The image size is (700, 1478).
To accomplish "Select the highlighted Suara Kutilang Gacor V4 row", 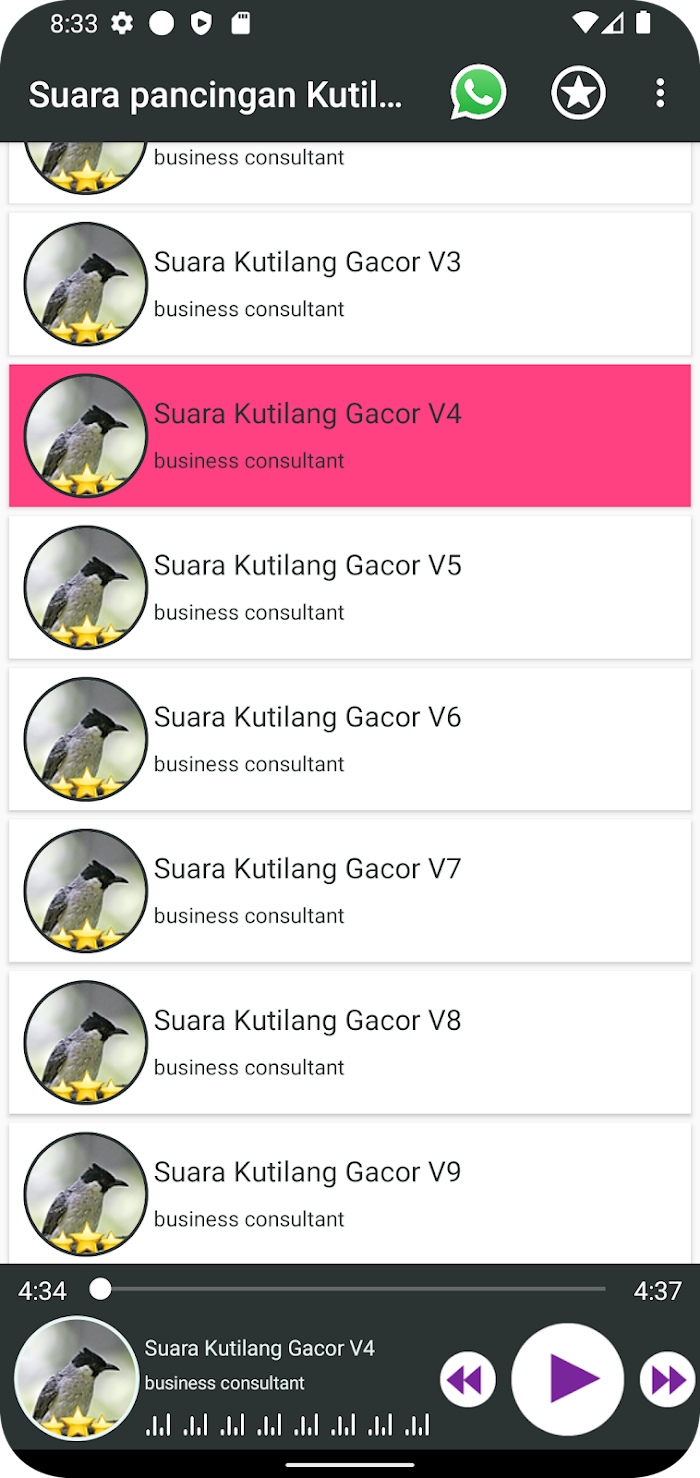I will [x=350, y=436].
